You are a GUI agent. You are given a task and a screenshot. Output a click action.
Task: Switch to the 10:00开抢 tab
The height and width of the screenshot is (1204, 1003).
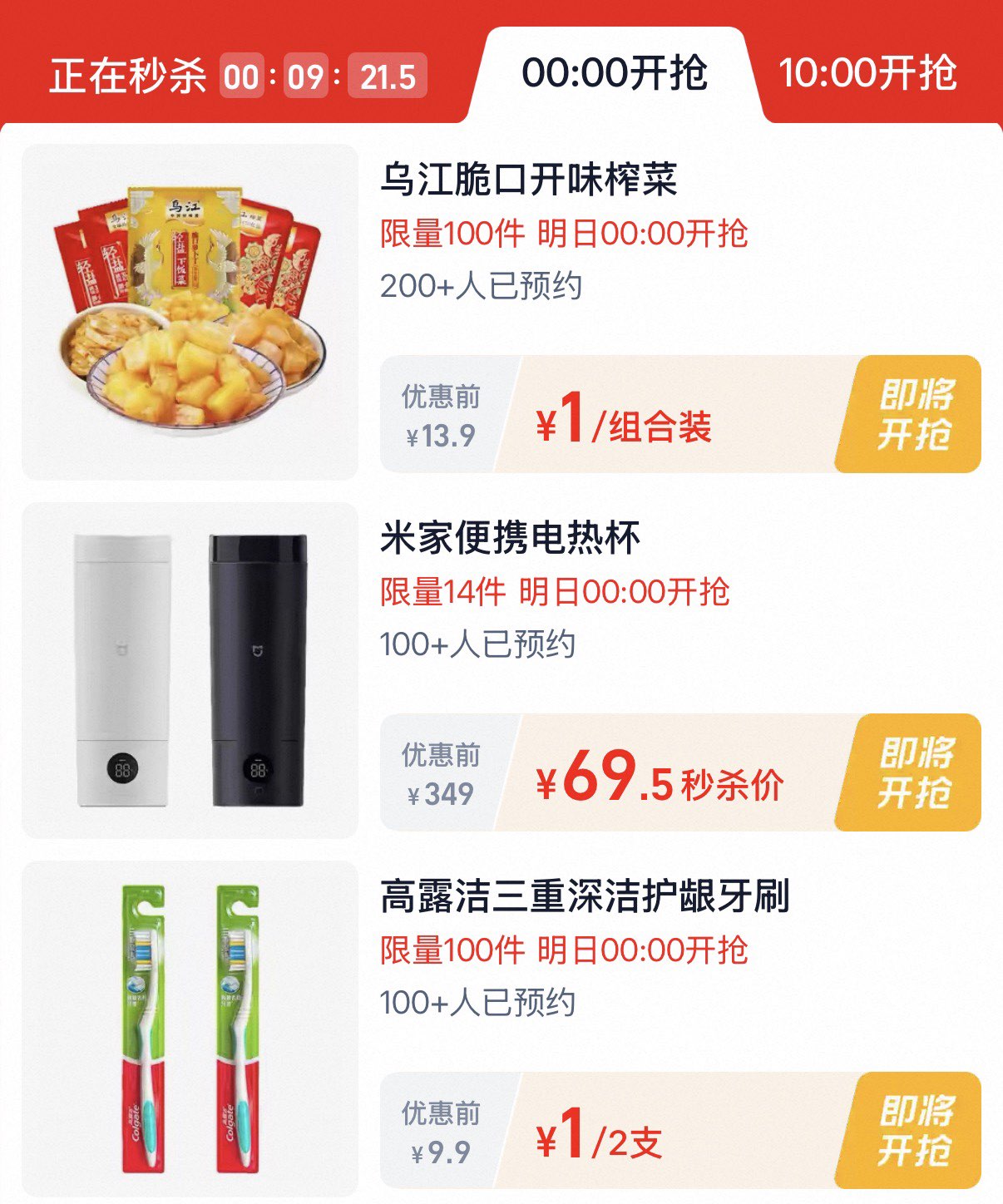tap(867, 73)
